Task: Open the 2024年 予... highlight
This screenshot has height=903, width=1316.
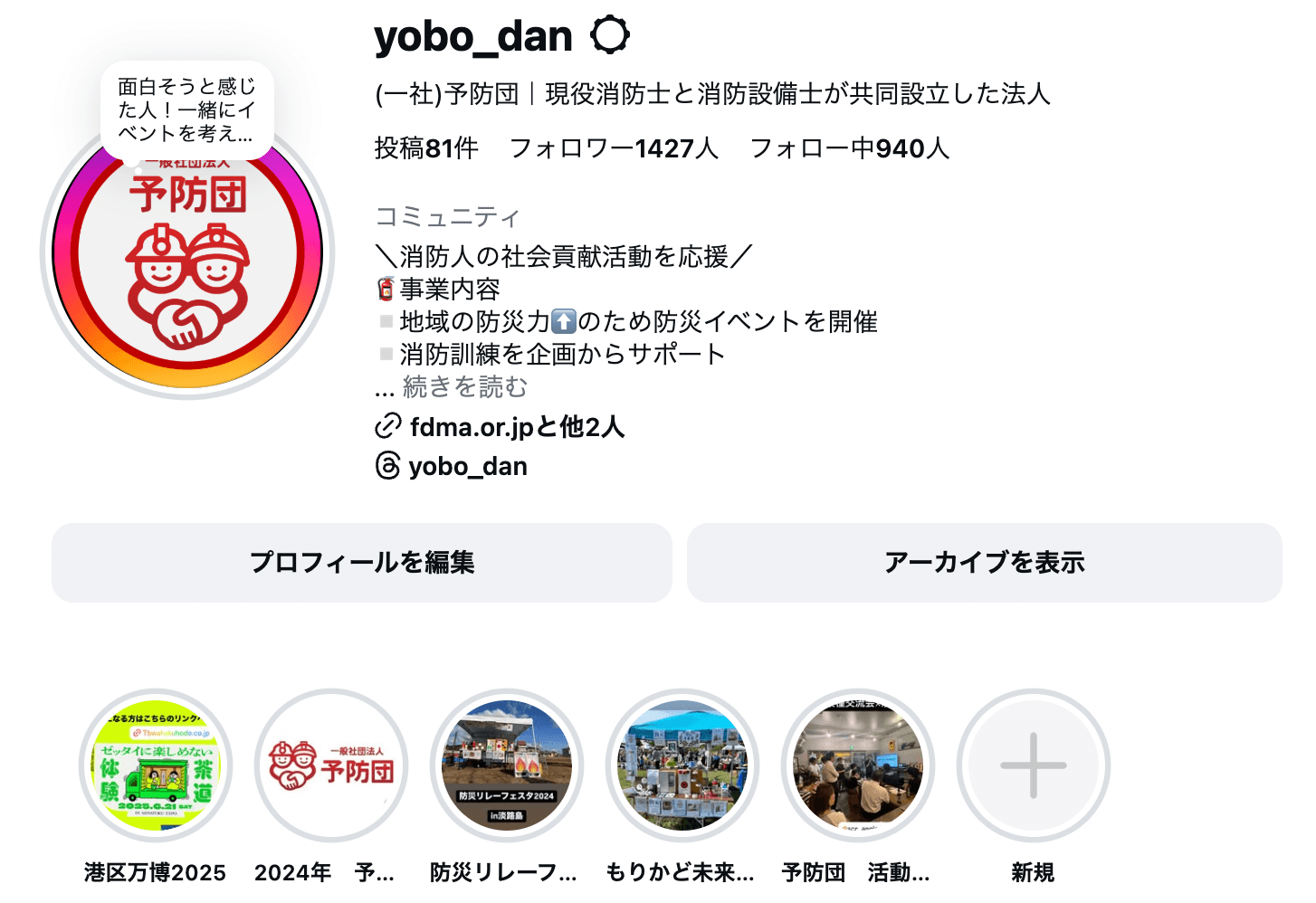Action: [x=331, y=765]
